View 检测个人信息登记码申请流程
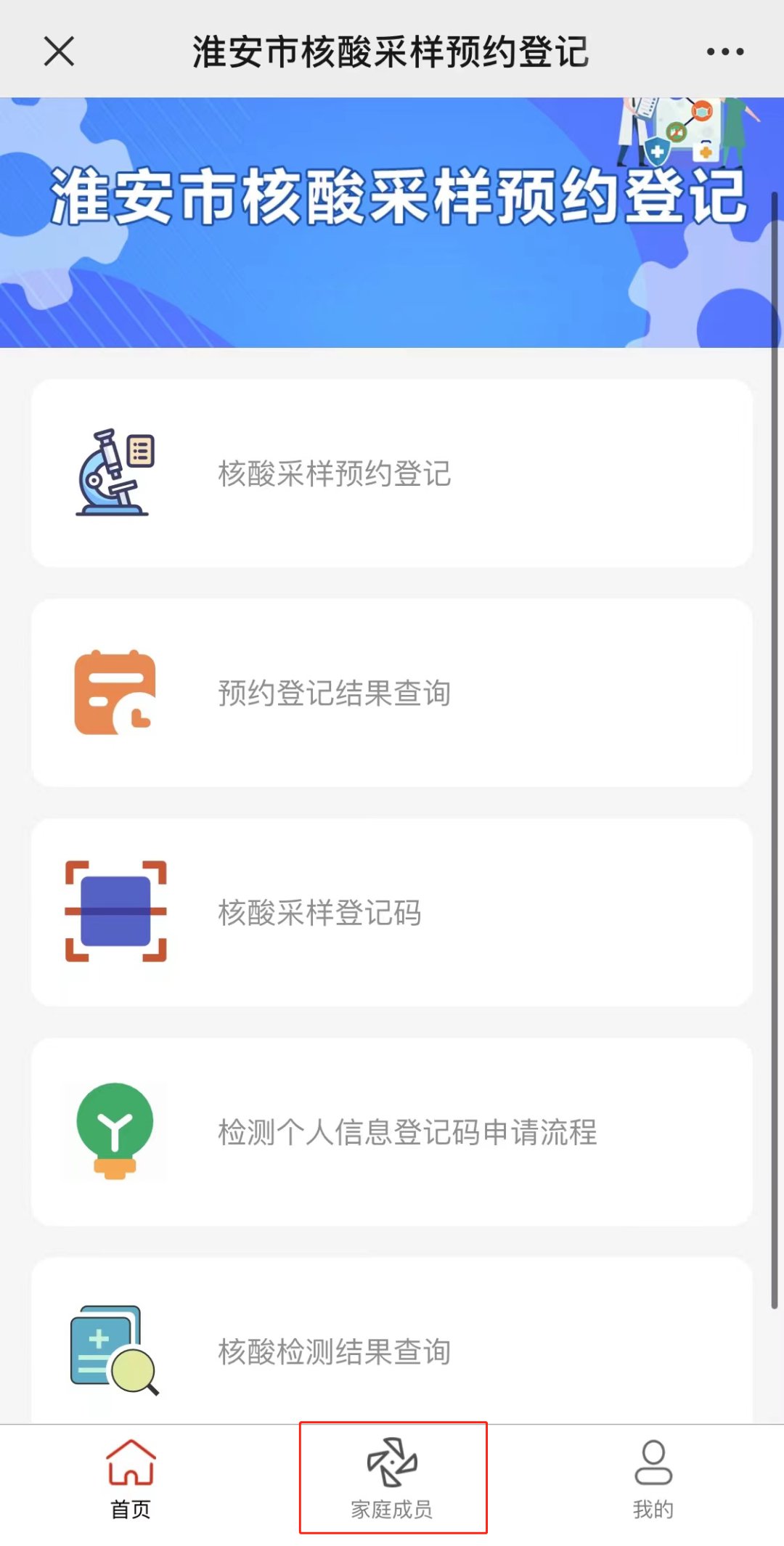The height and width of the screenshot is (1546, 784). (x=392, y=1132)
